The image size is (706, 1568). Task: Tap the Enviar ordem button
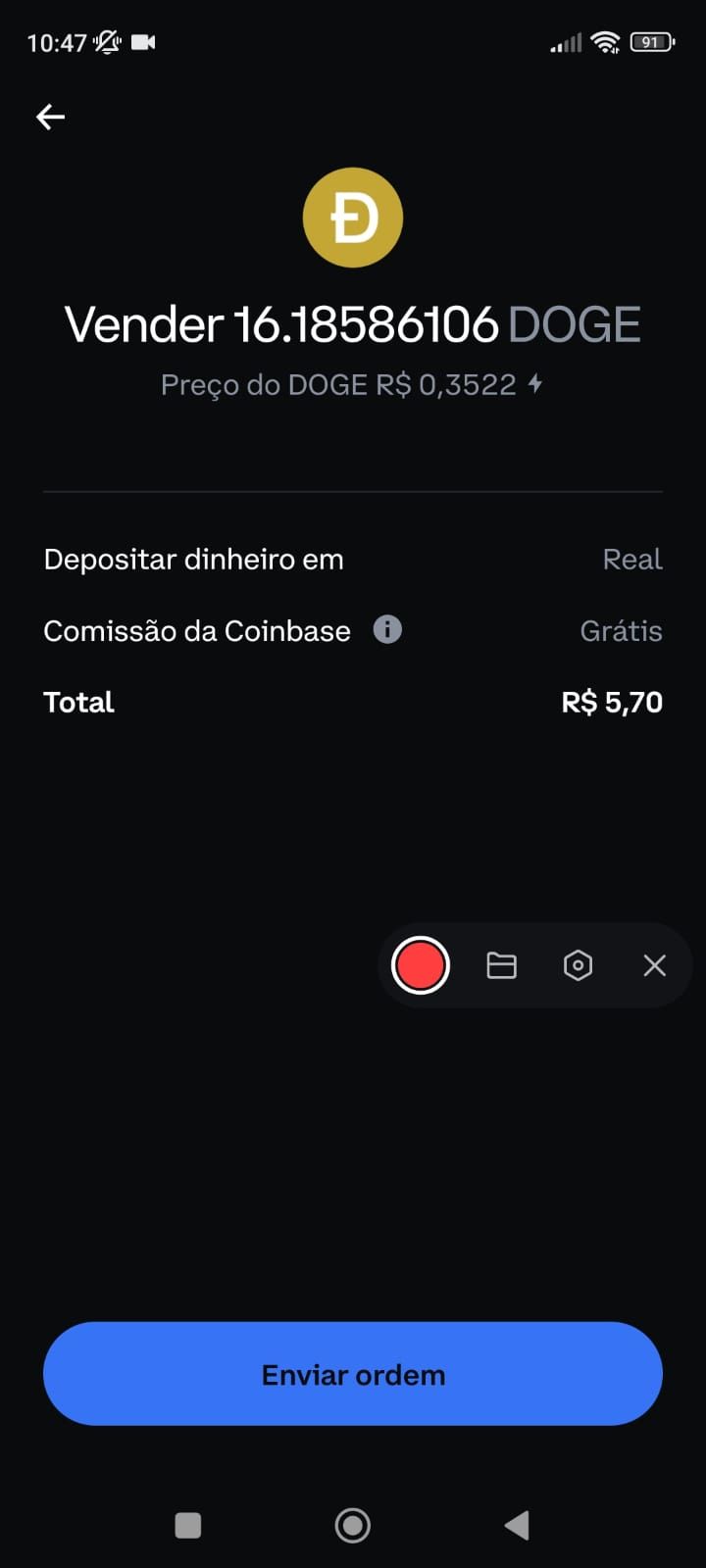point(353,1374)
